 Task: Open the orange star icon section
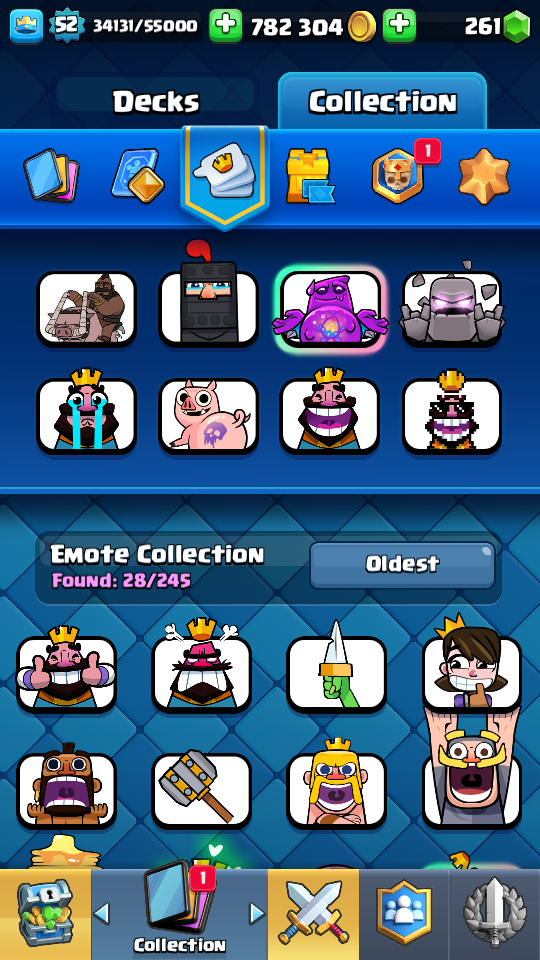coord(484,176)
